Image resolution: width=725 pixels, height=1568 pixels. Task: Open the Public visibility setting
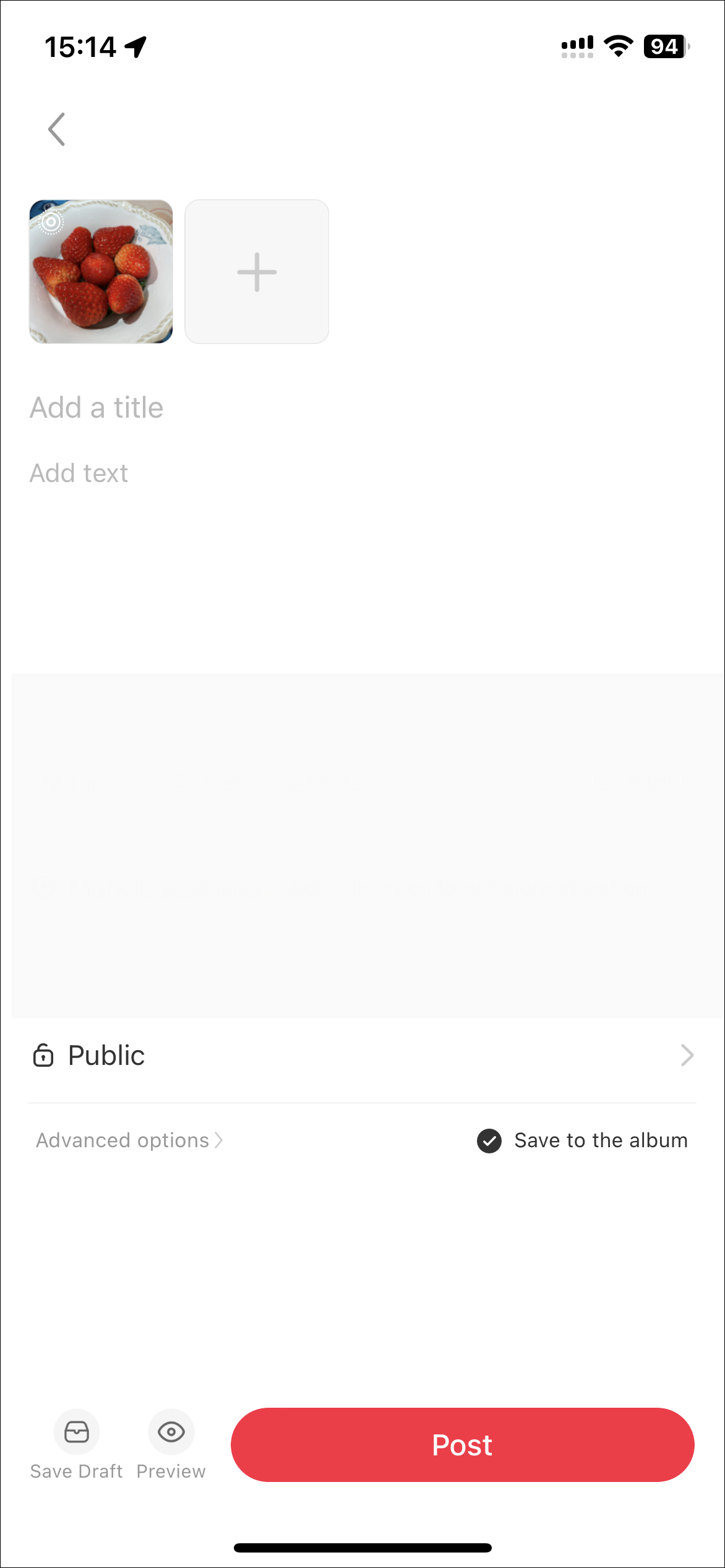coord(362,1056)
